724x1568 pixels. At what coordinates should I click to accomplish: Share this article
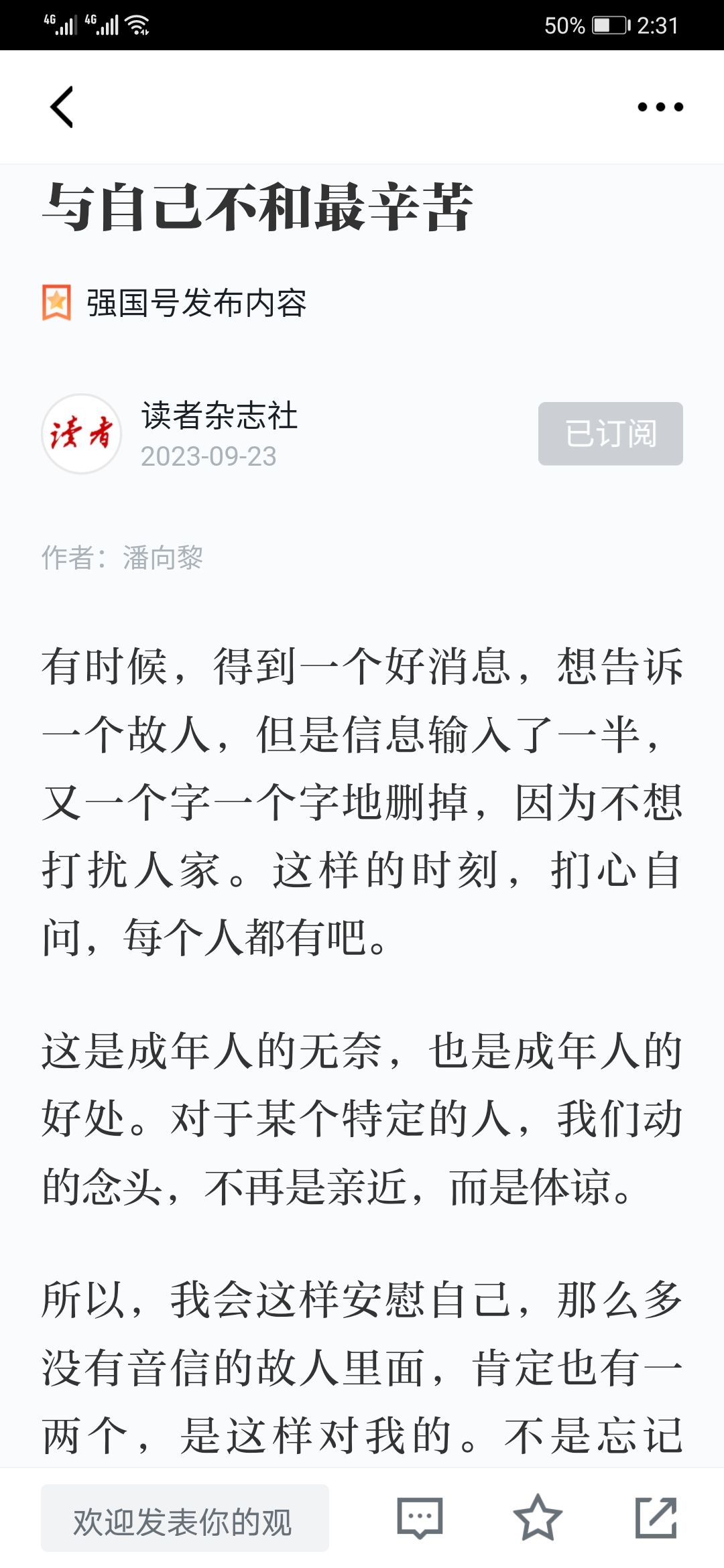(656, 1518)
